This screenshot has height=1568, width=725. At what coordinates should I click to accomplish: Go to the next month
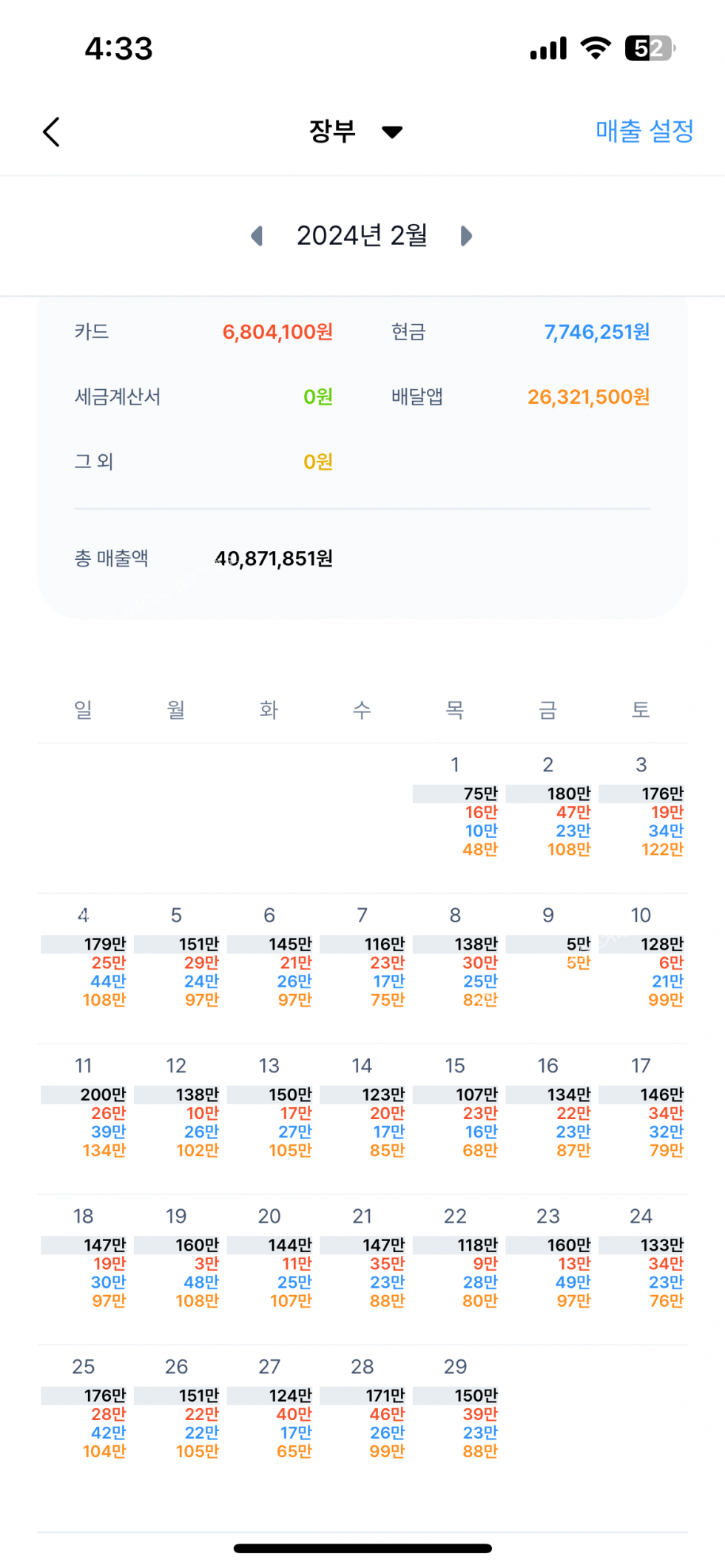click(466, 236)
